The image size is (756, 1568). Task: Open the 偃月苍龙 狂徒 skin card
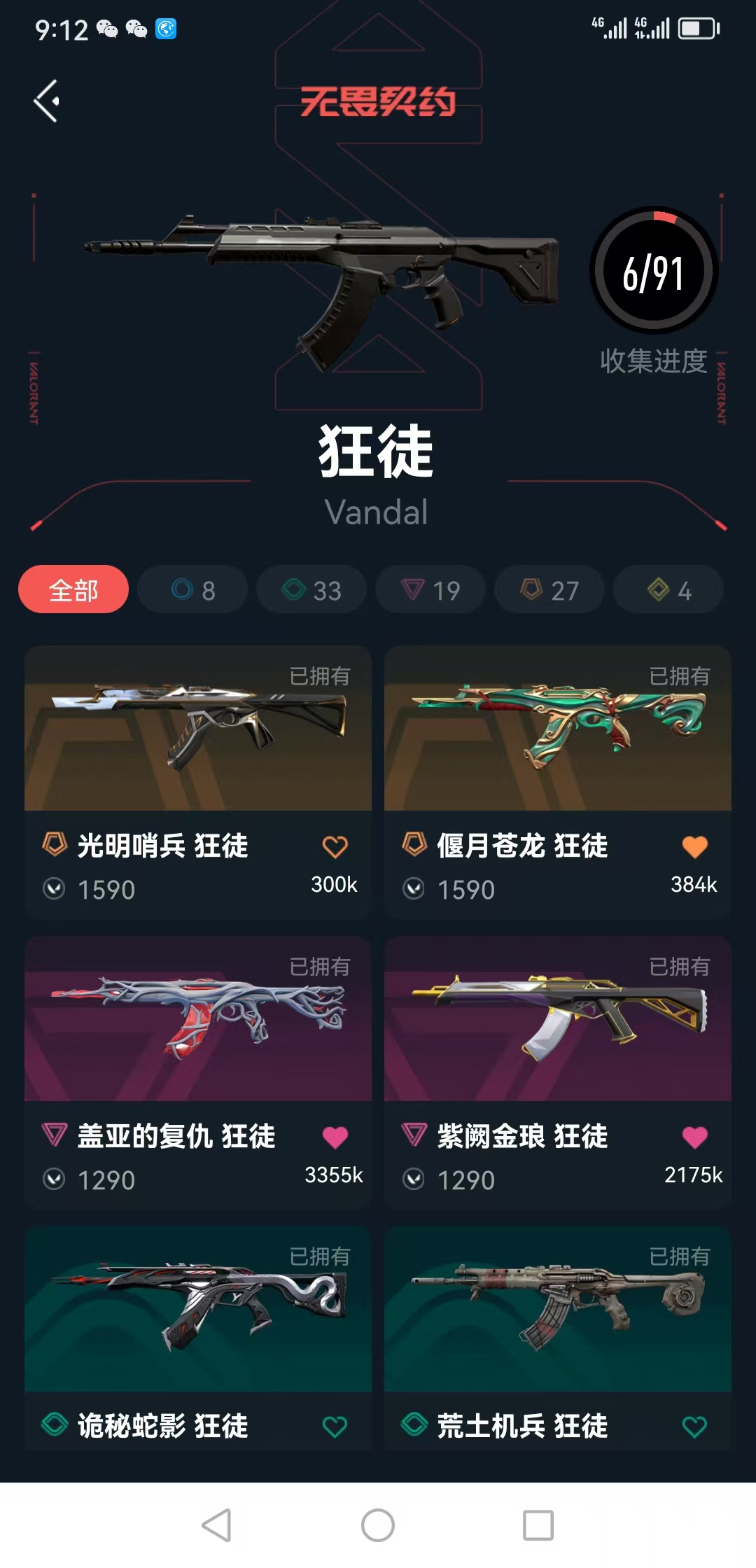point(558,782)
